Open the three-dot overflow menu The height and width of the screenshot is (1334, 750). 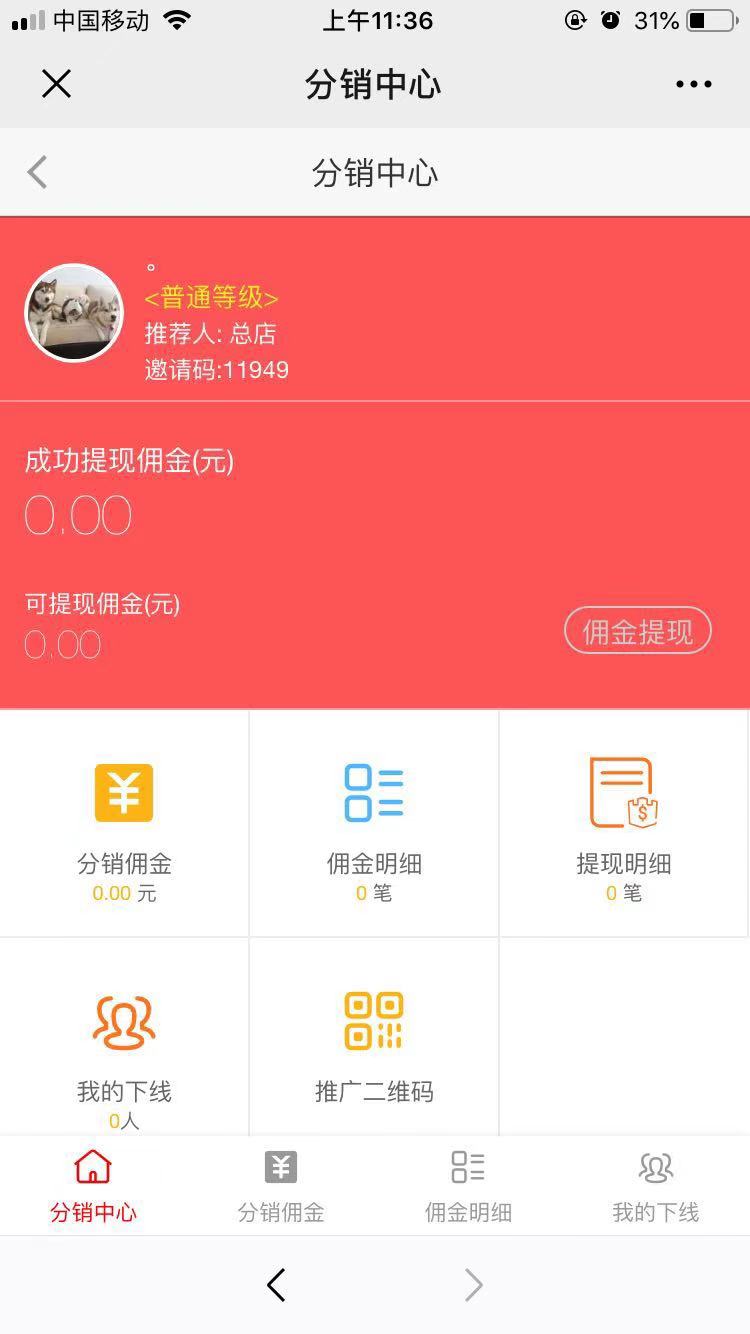click(693, 84)
